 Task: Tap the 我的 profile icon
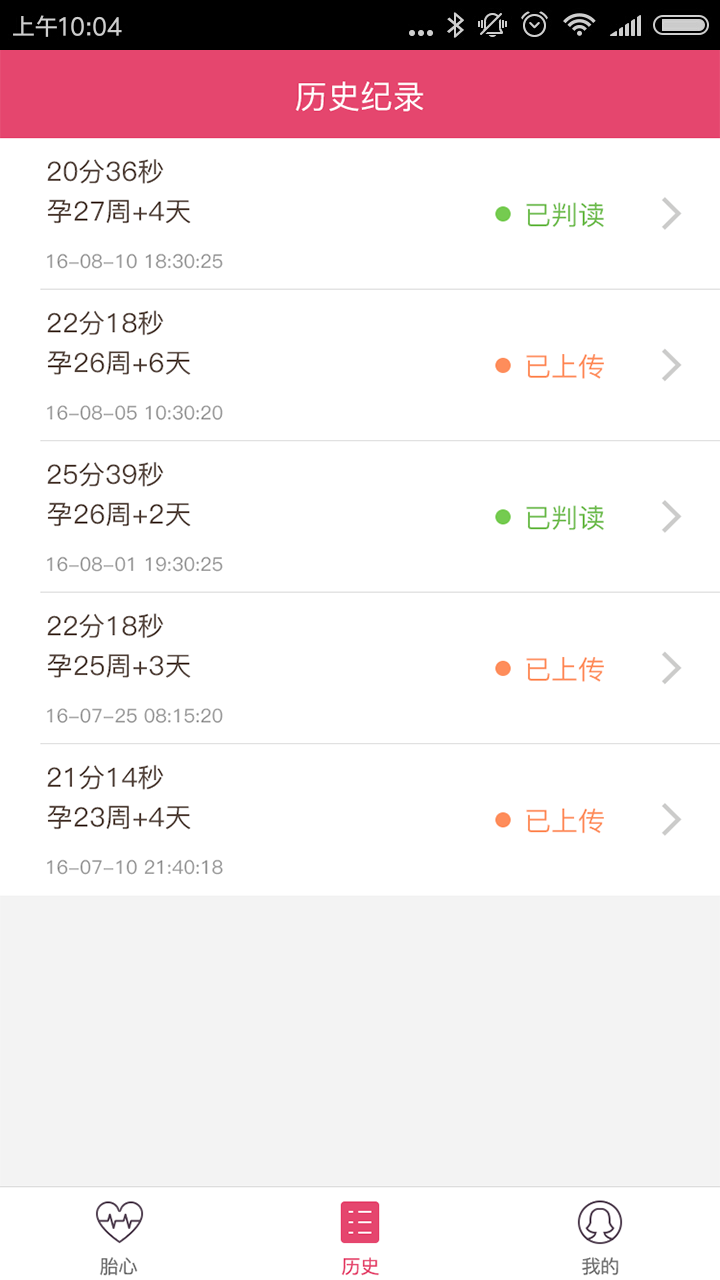(598, 1221)
